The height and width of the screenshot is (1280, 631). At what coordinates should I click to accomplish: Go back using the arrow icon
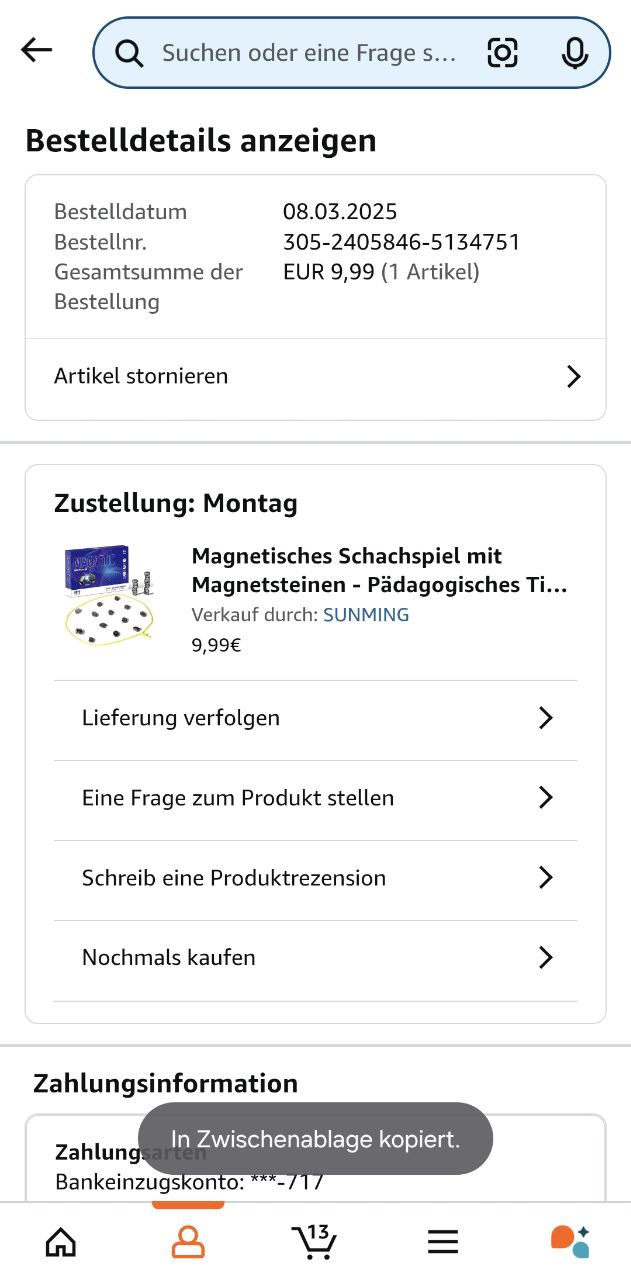pos(37,51)
